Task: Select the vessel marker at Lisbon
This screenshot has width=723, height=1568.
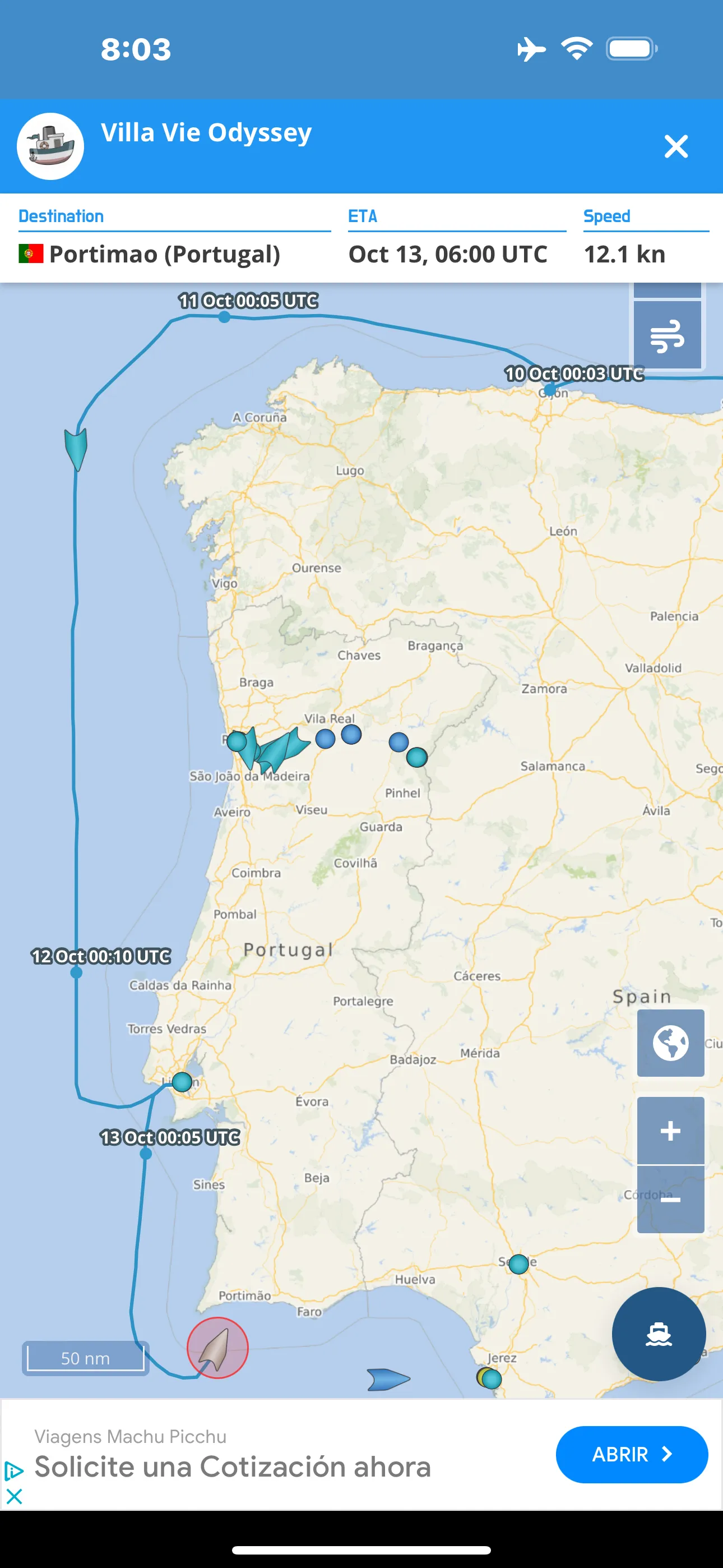Action: click(182, 1082)
